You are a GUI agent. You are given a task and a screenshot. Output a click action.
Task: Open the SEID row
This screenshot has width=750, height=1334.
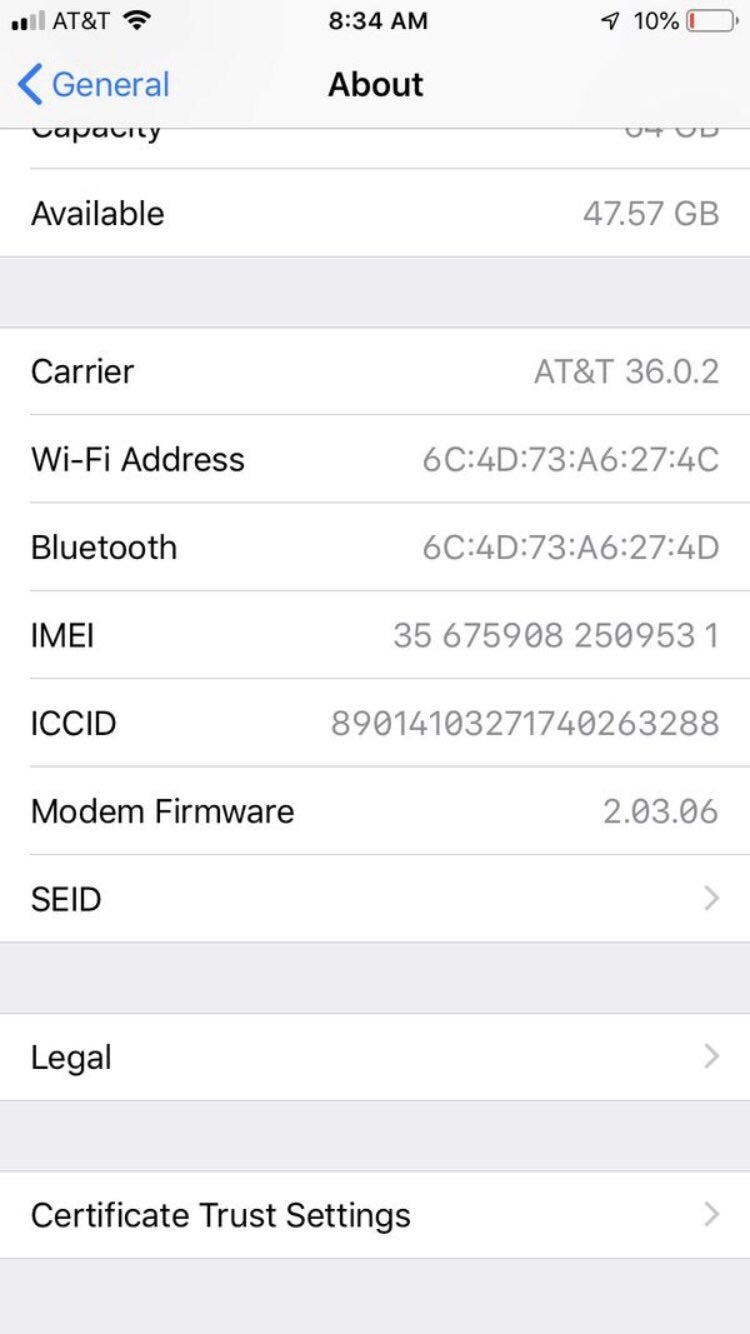coord(375,899)
